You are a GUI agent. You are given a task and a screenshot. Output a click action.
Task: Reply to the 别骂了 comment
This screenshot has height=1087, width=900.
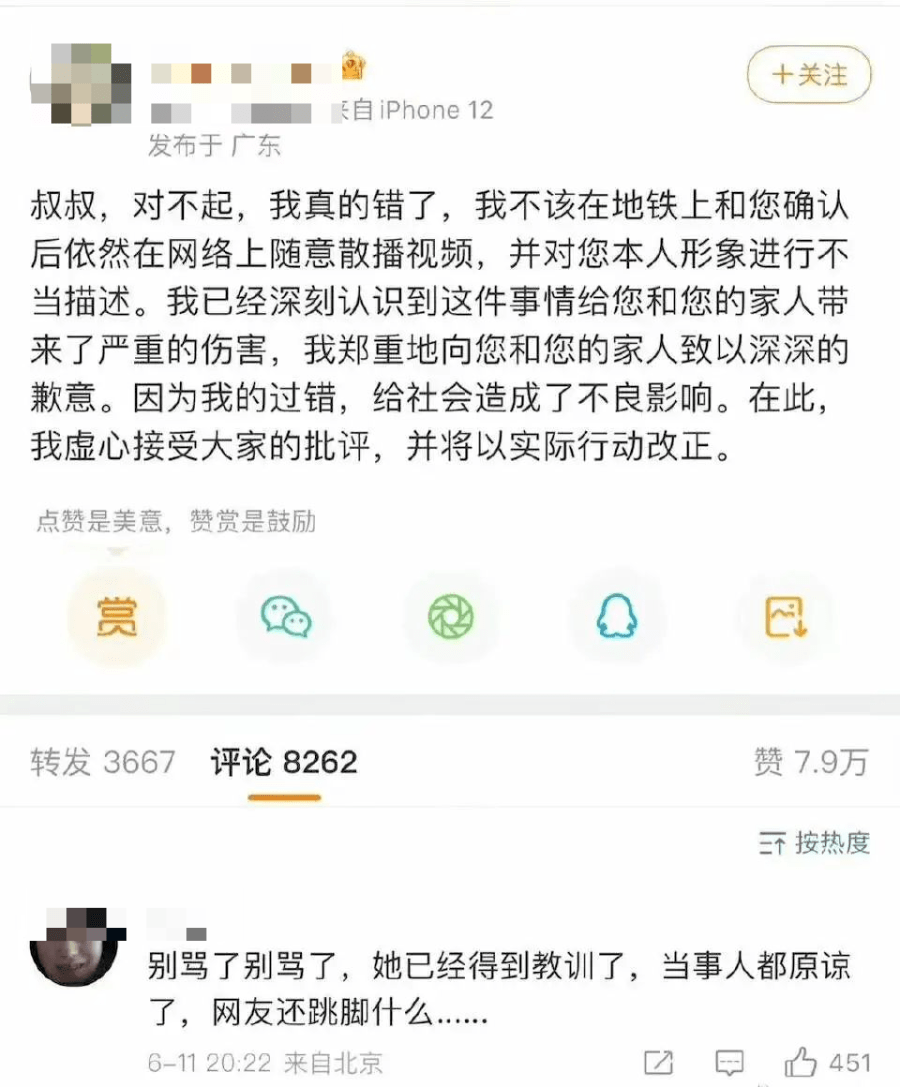coord(731,1062)
